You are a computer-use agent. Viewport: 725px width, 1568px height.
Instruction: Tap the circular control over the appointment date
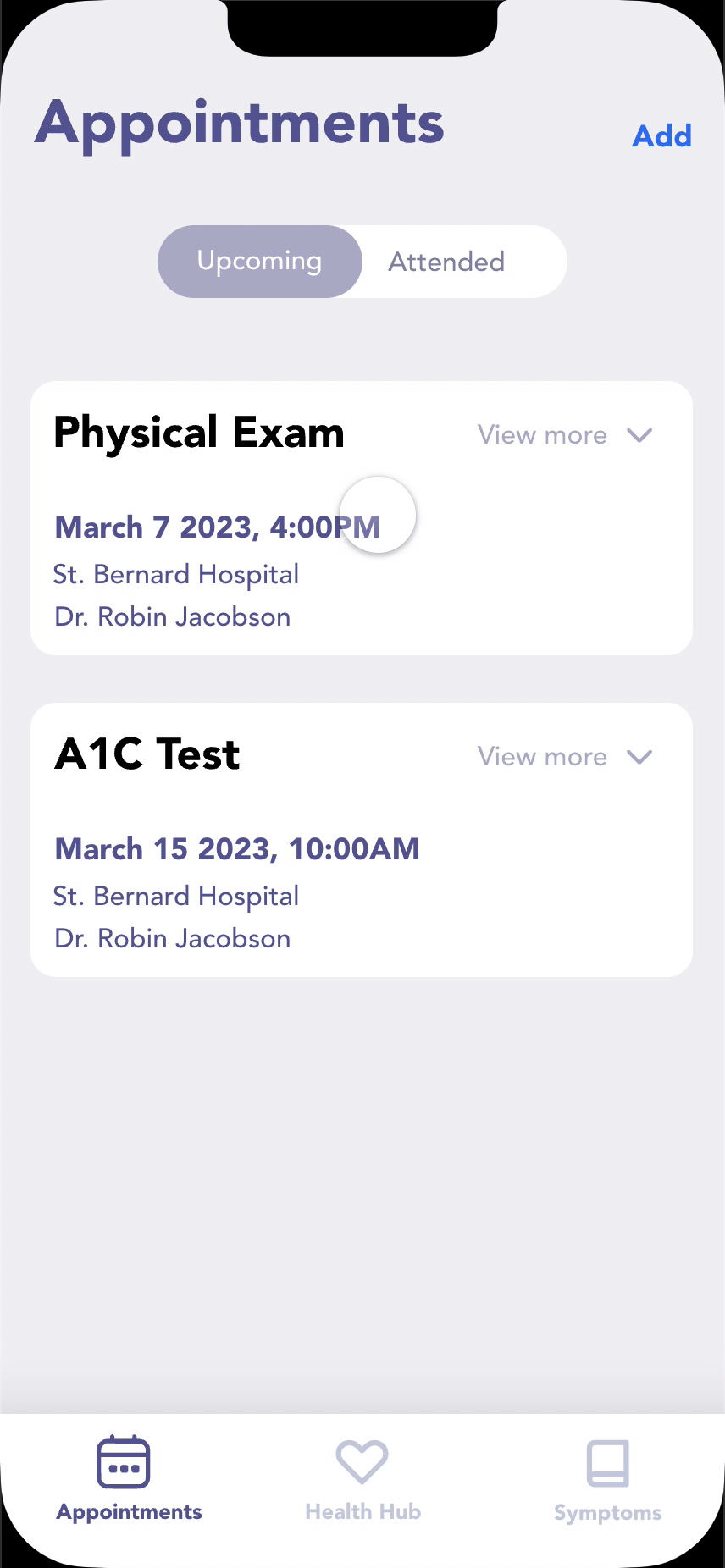tap(377, 514)
